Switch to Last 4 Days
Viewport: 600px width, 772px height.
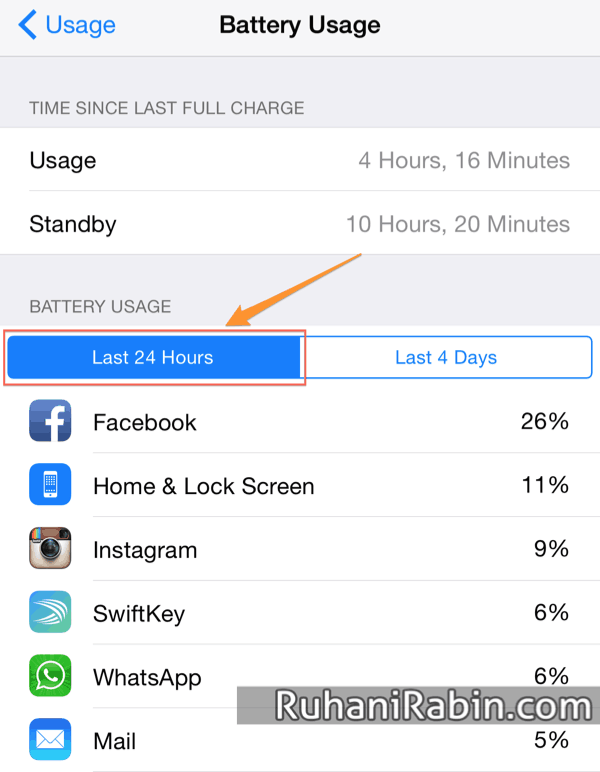(x=446, y=357)
